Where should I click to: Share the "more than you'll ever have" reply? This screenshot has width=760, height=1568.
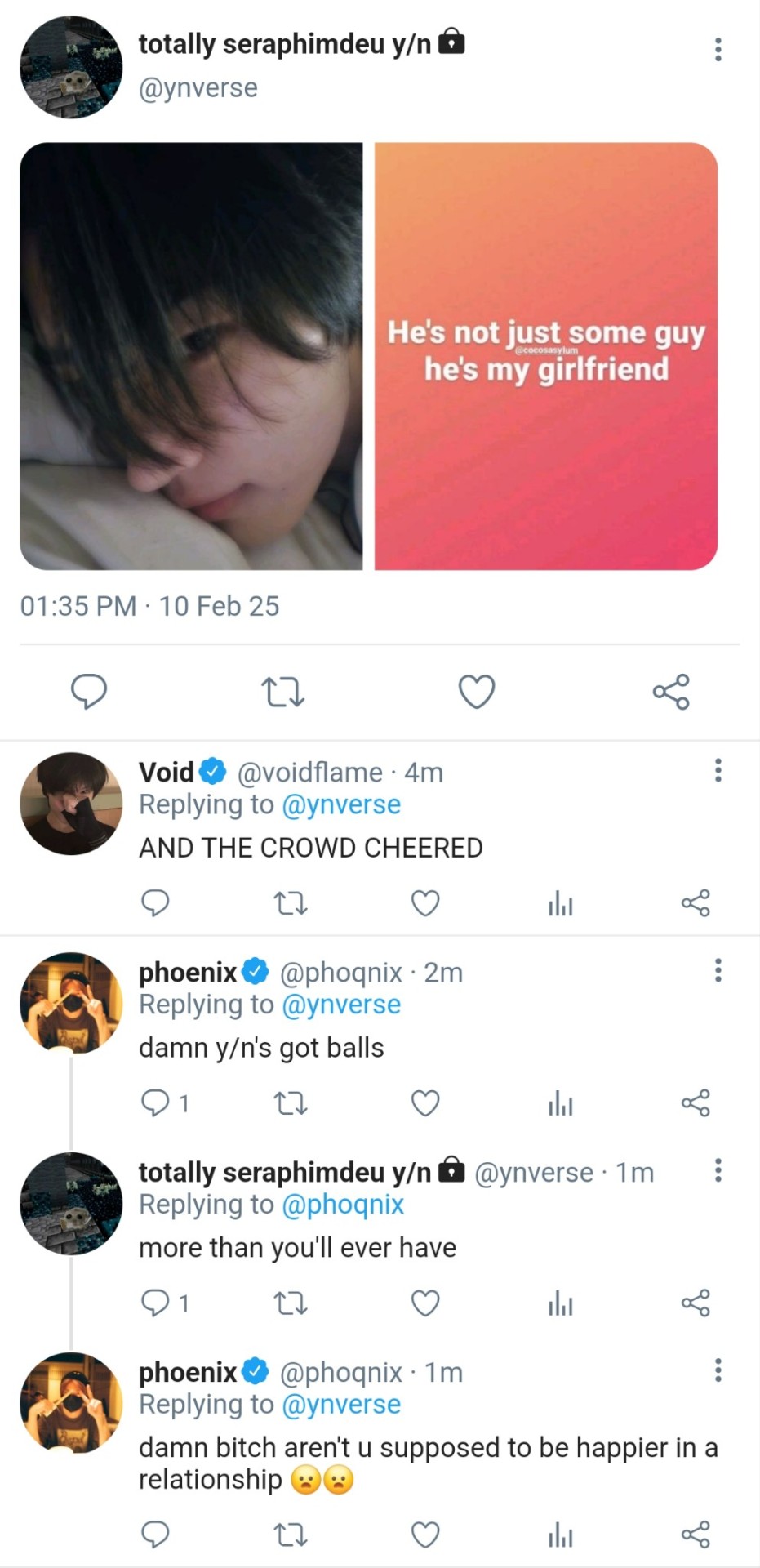[696, 1303]
